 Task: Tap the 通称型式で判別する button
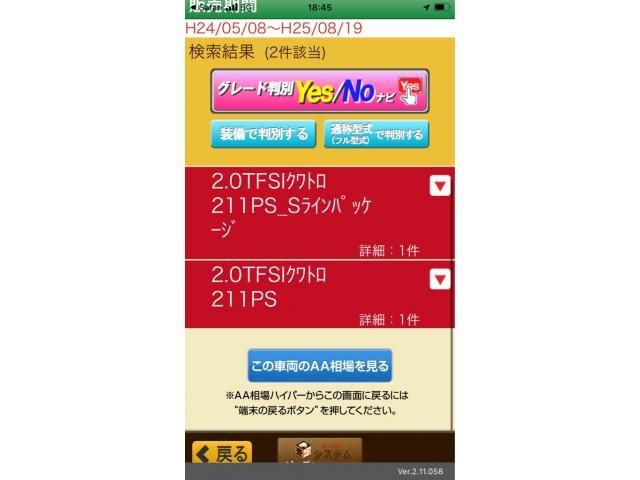click(376, 134)
